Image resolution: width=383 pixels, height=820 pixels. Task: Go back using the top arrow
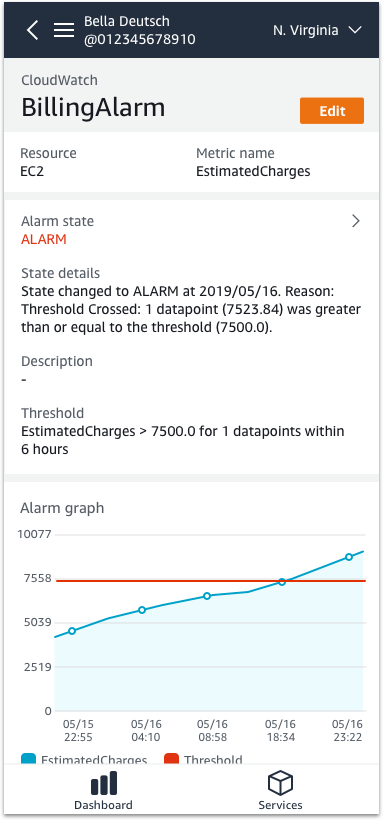coord(32,30)
